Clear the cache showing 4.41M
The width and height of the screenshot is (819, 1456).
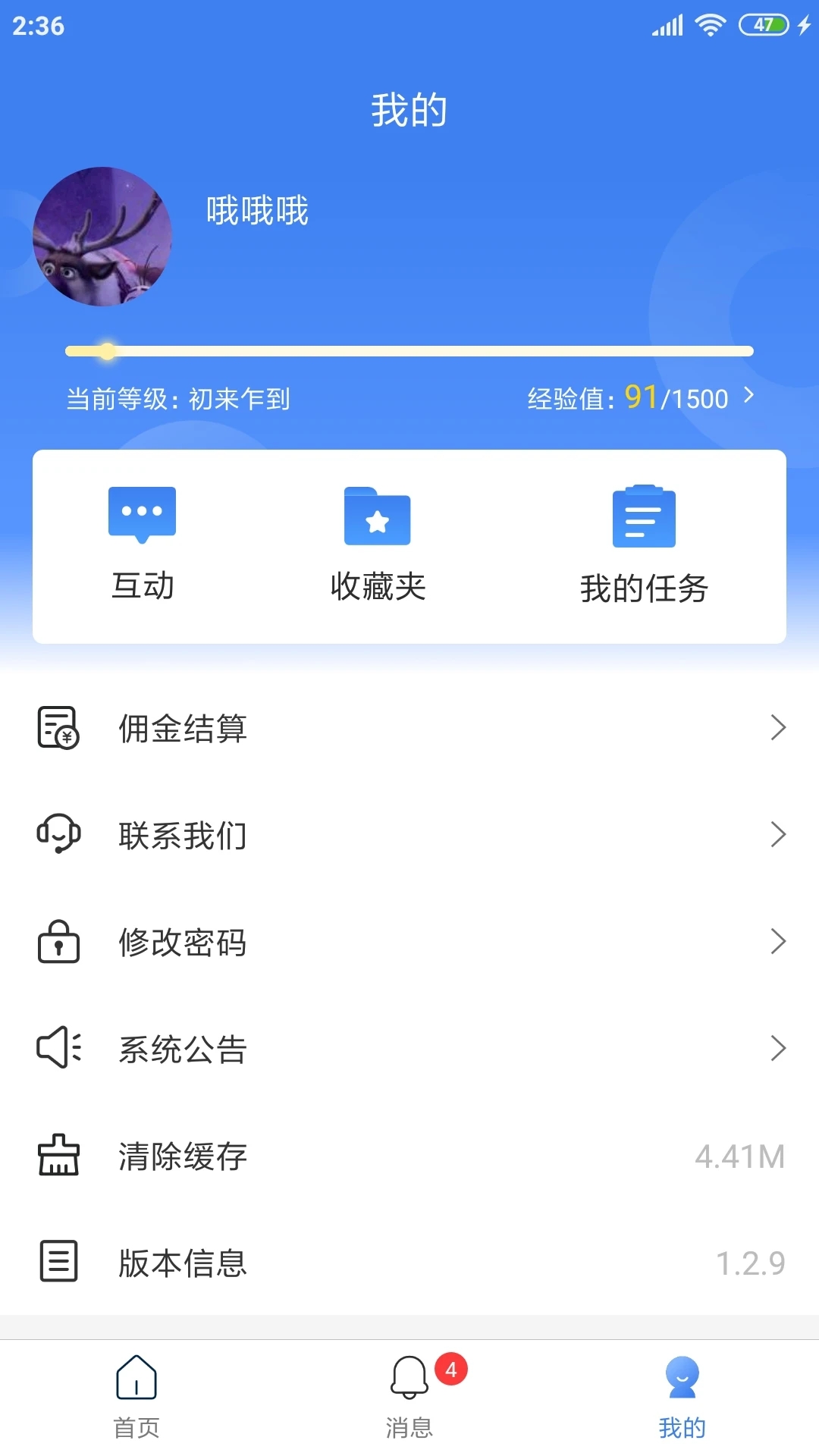[409, 1156]
